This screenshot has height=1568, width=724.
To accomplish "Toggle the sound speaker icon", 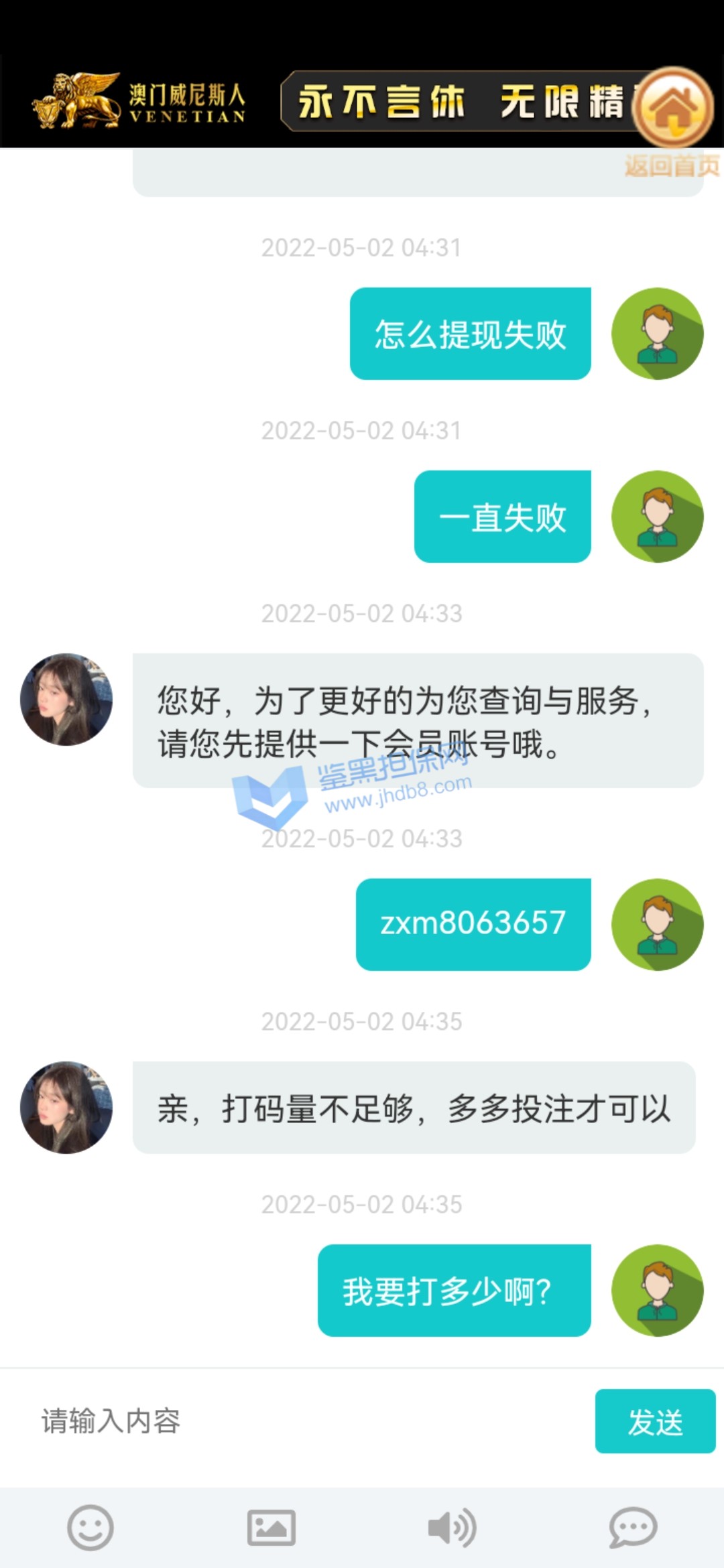I will 452,1528.
